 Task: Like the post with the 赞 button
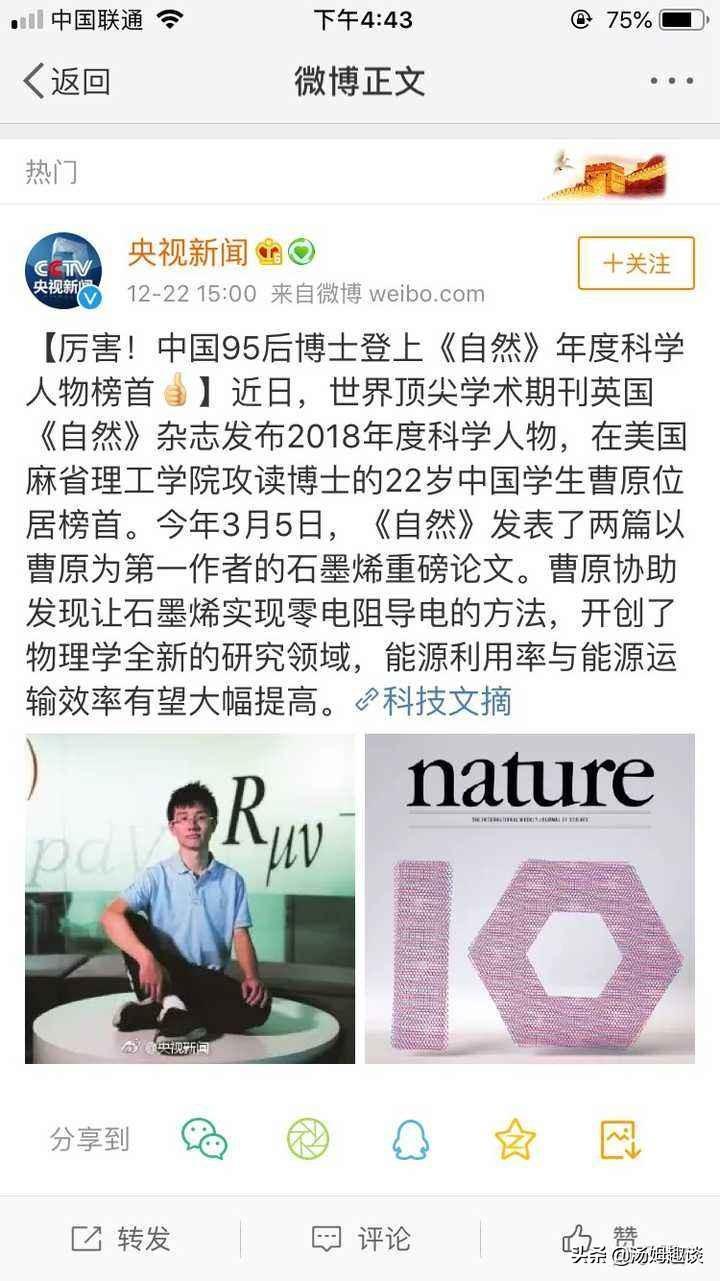tap(600, 1237)
